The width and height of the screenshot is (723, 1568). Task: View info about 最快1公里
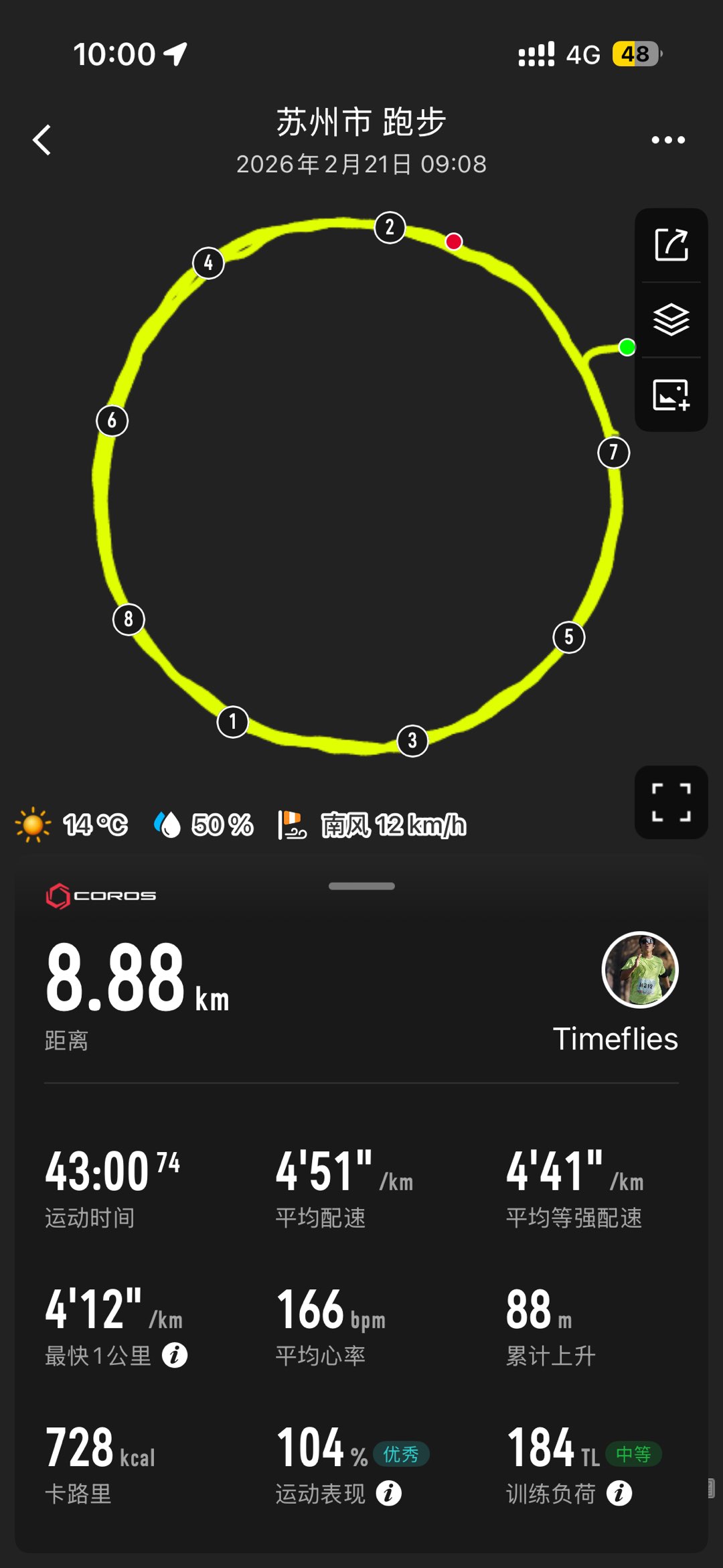tap(175, 1355)
